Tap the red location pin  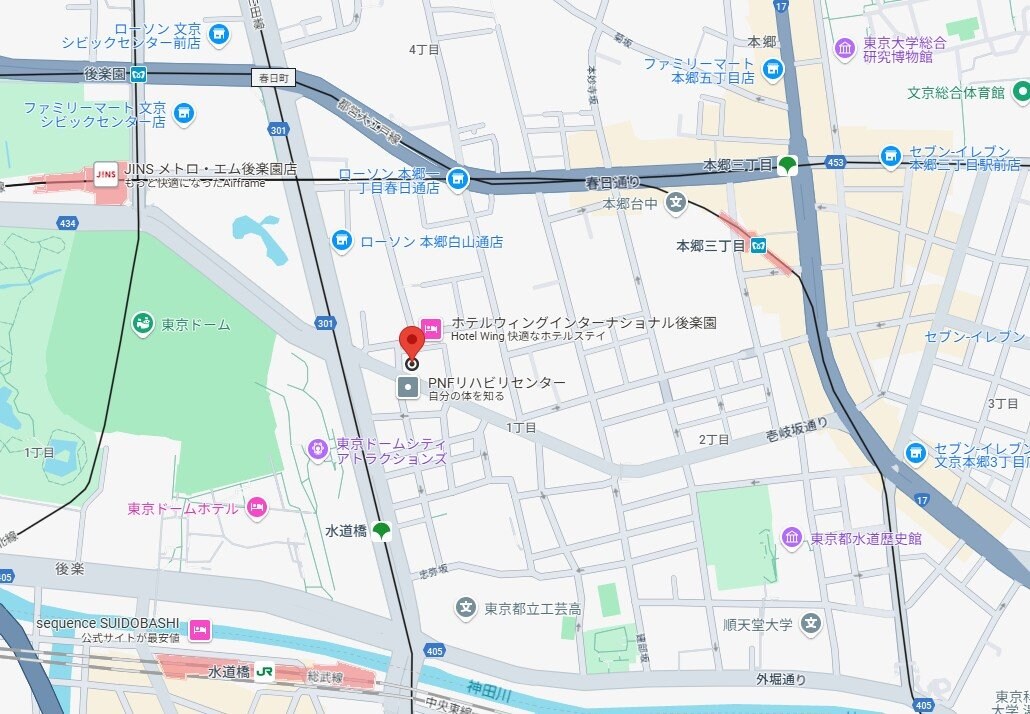[x=411, y=340]
